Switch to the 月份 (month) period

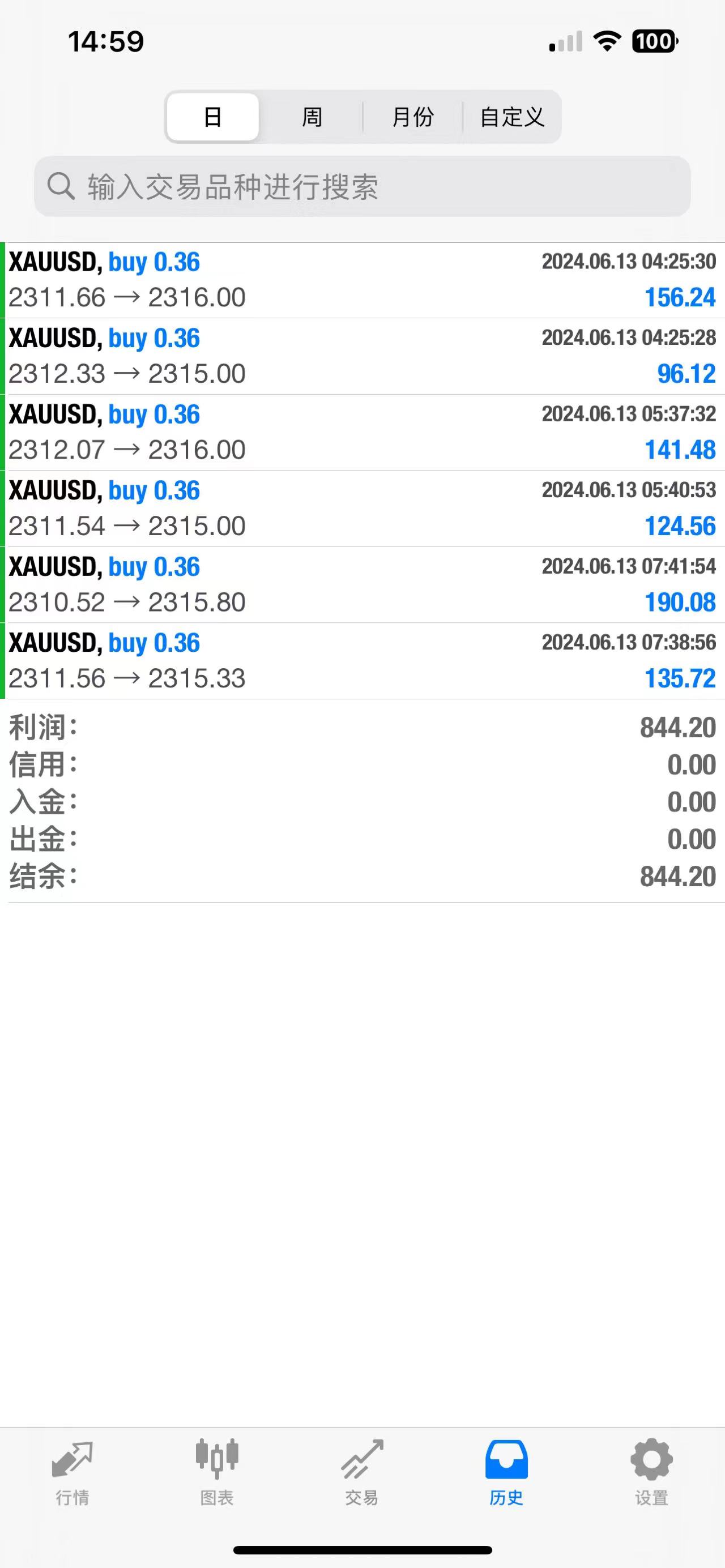click(413, 117)
